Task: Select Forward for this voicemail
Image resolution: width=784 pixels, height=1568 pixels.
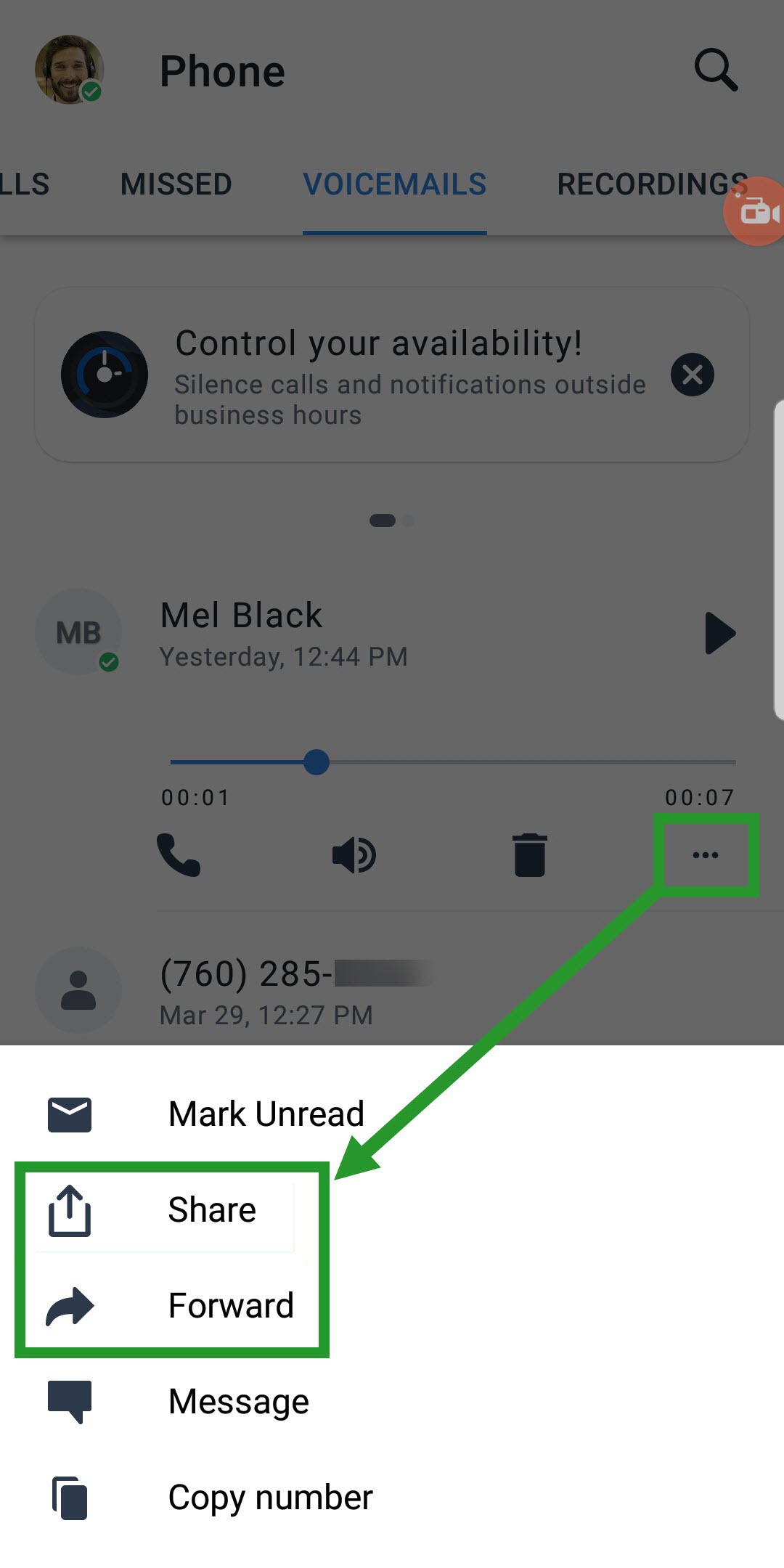Action: [x=392, y=1306]
